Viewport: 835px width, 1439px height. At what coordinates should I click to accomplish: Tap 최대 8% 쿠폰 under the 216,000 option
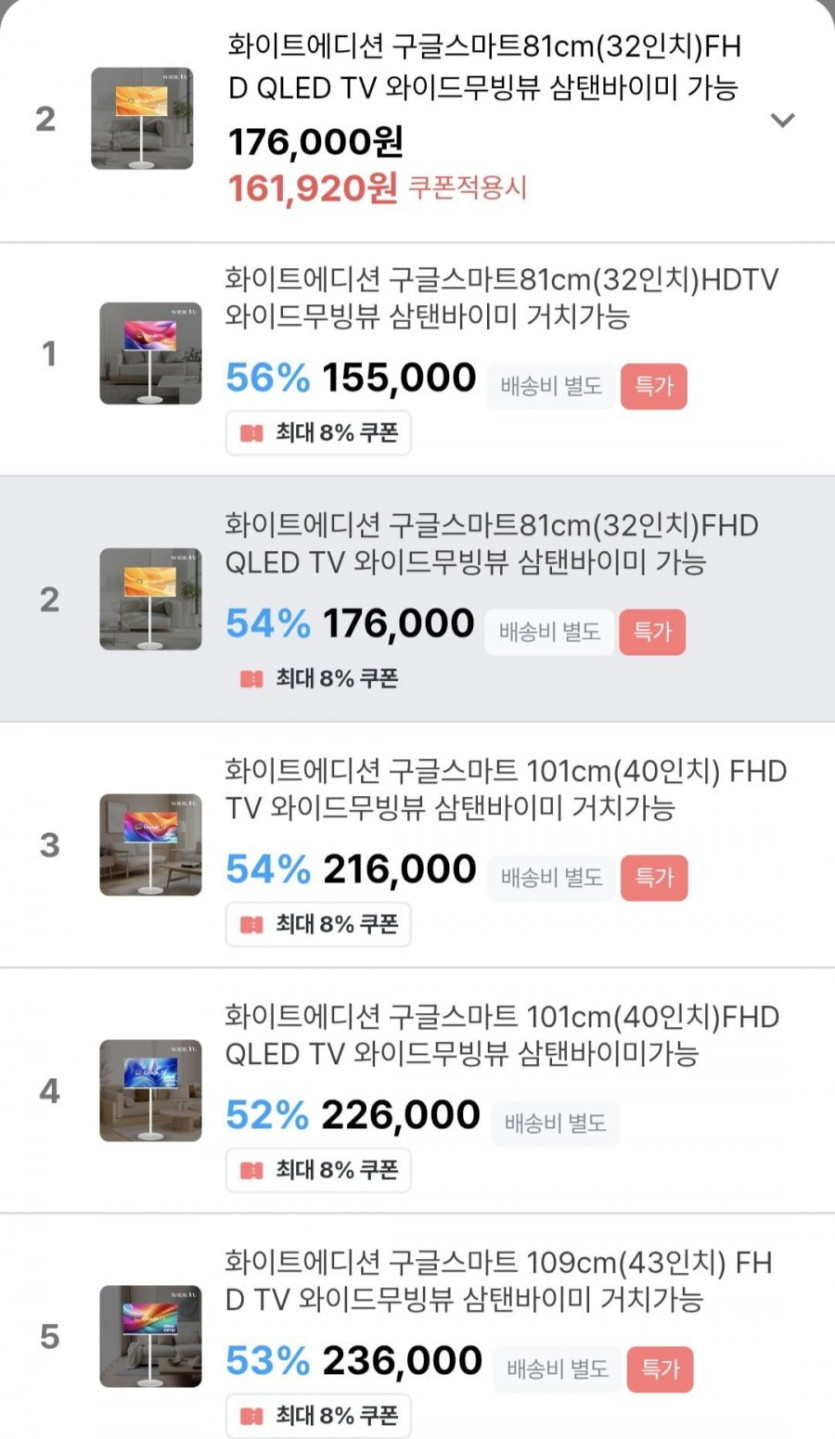318,925
